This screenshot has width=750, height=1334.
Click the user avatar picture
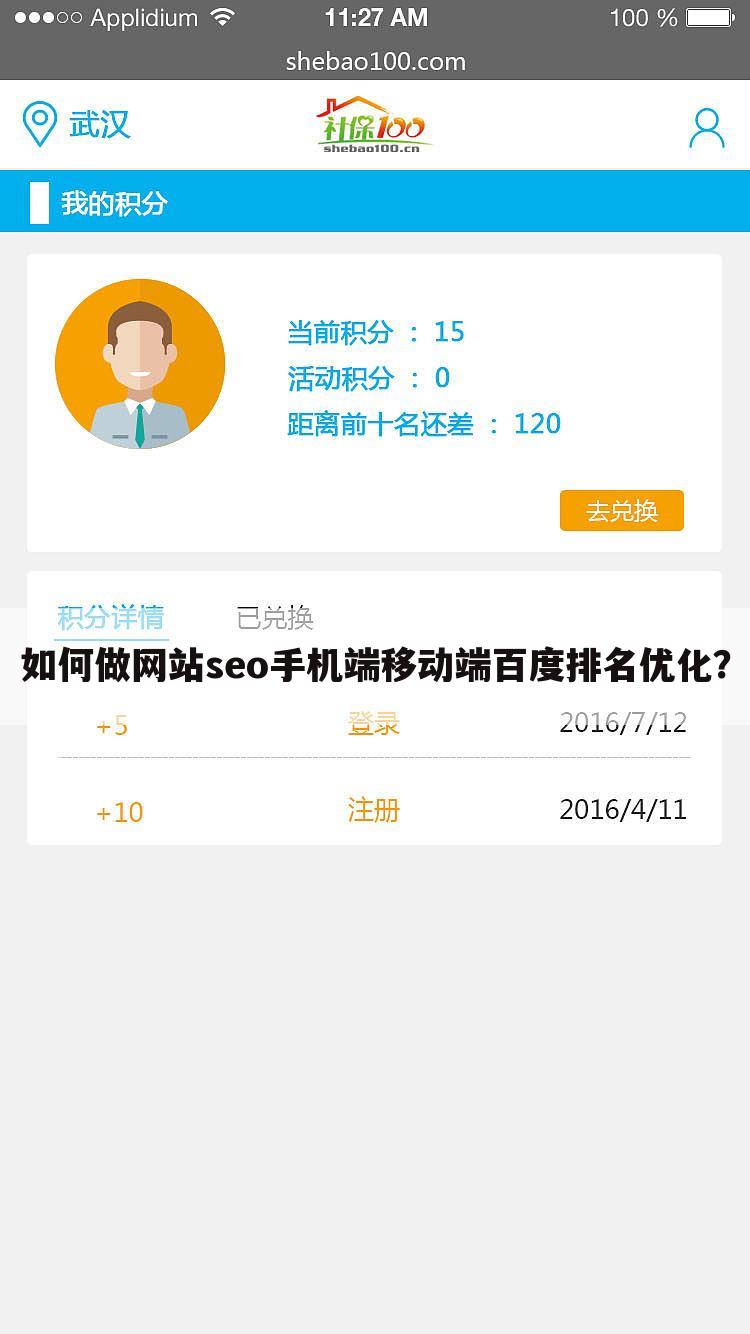[x=140, y=364]
